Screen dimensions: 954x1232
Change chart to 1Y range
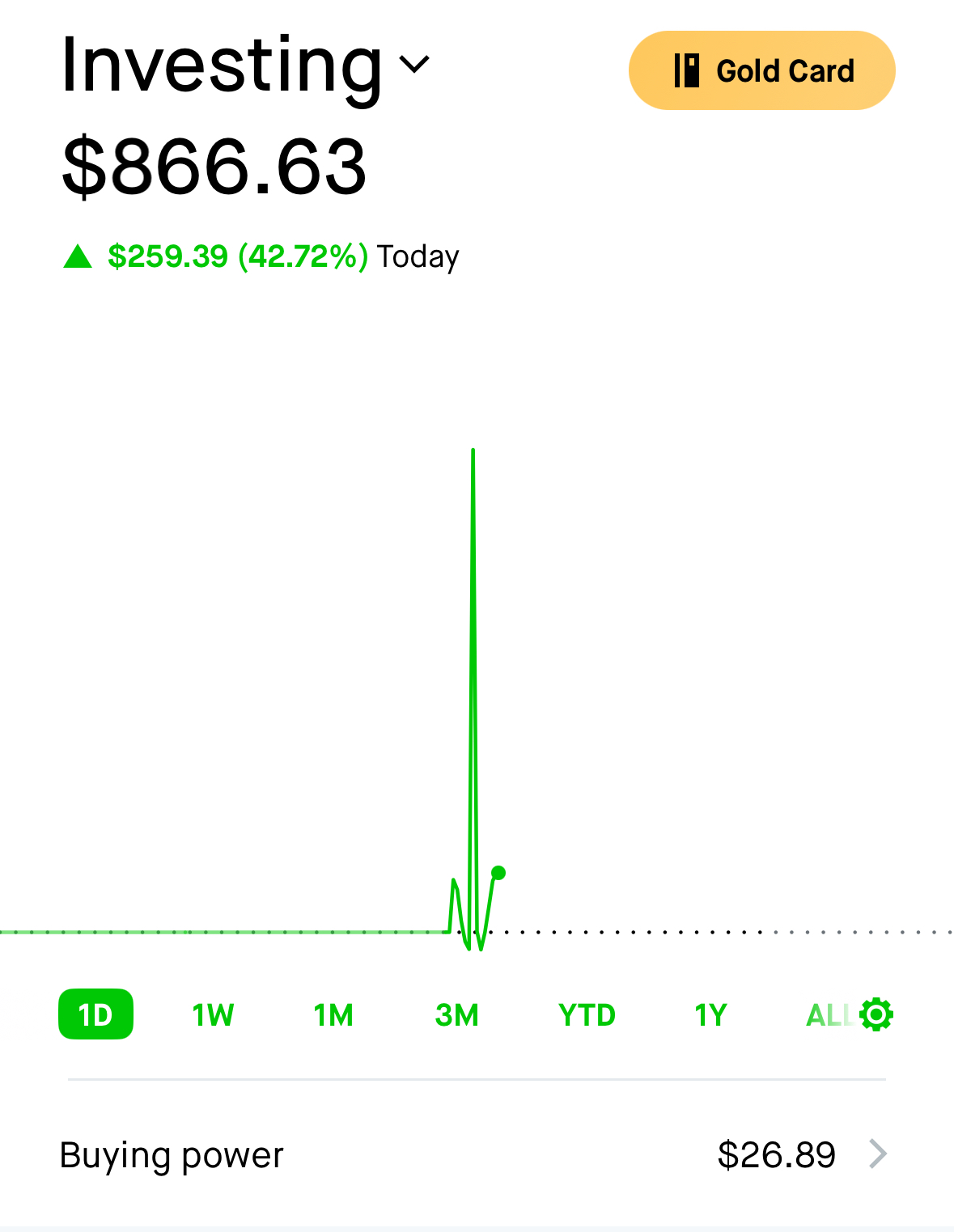[x=710, y=1014]
